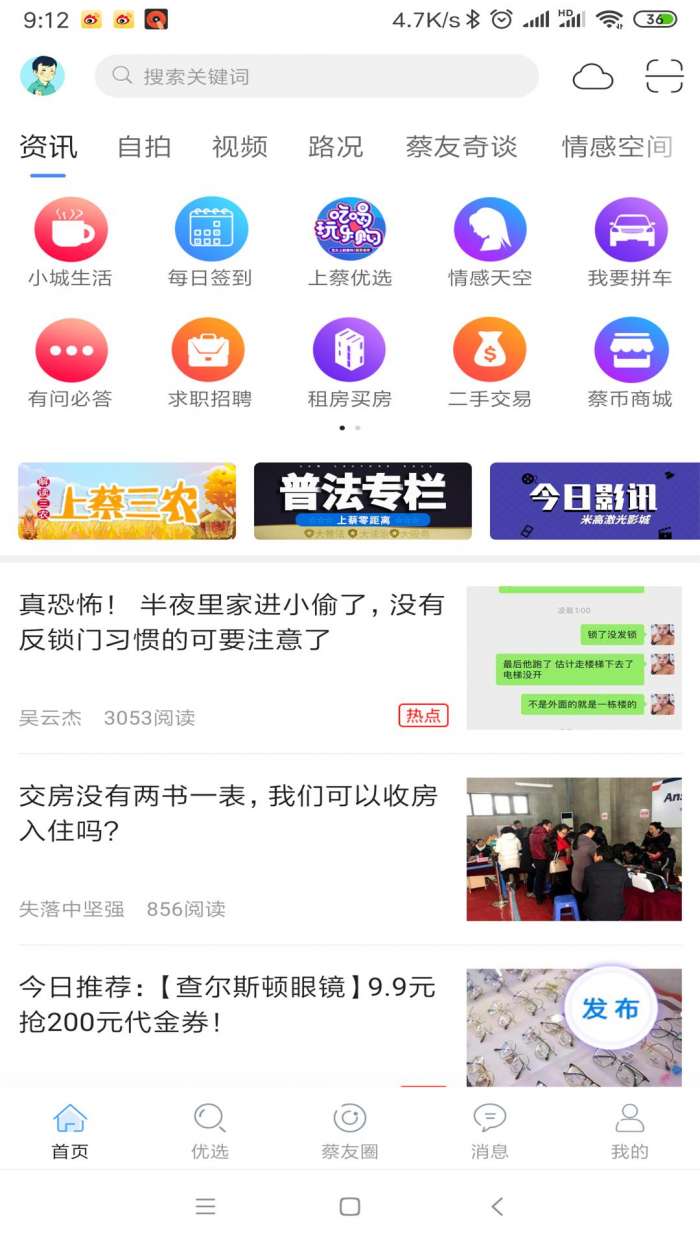The width and height of the screenshot is (700, 1244).
Task: Switch to the 路况 tab
Action: [335, 147]
